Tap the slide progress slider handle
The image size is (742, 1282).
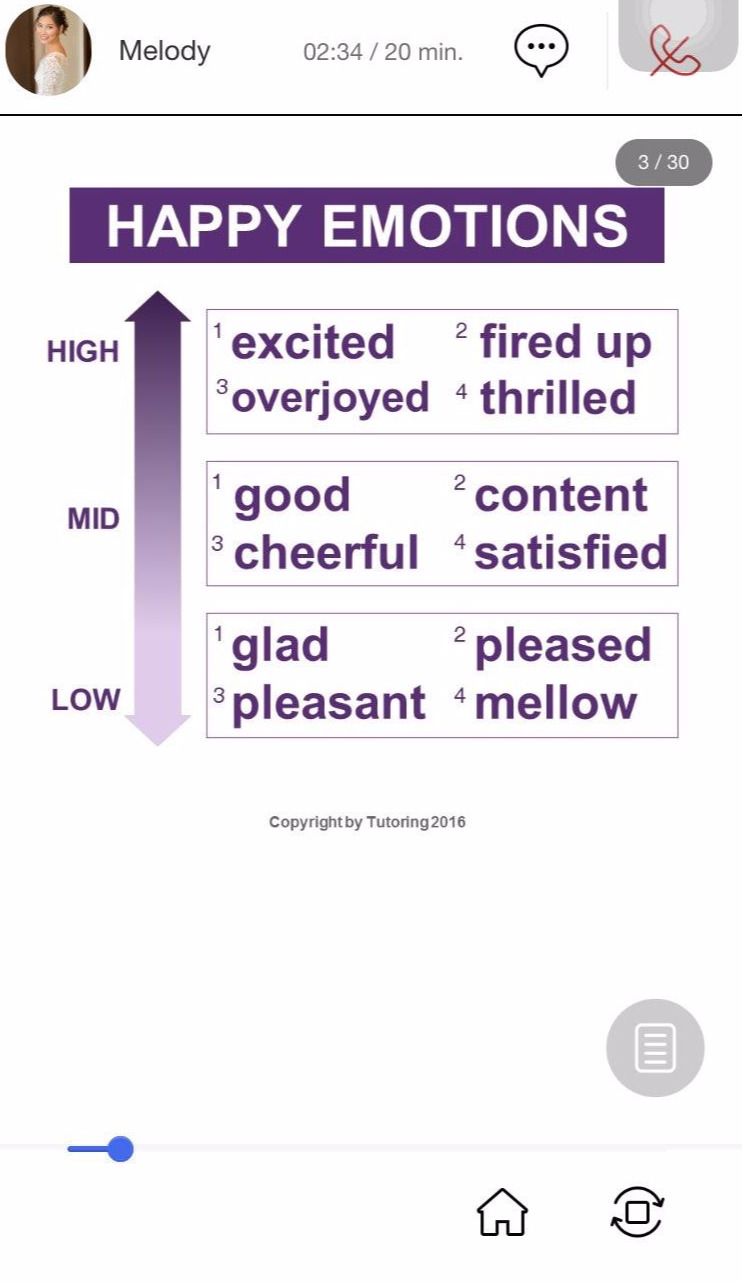[120, 1149]
